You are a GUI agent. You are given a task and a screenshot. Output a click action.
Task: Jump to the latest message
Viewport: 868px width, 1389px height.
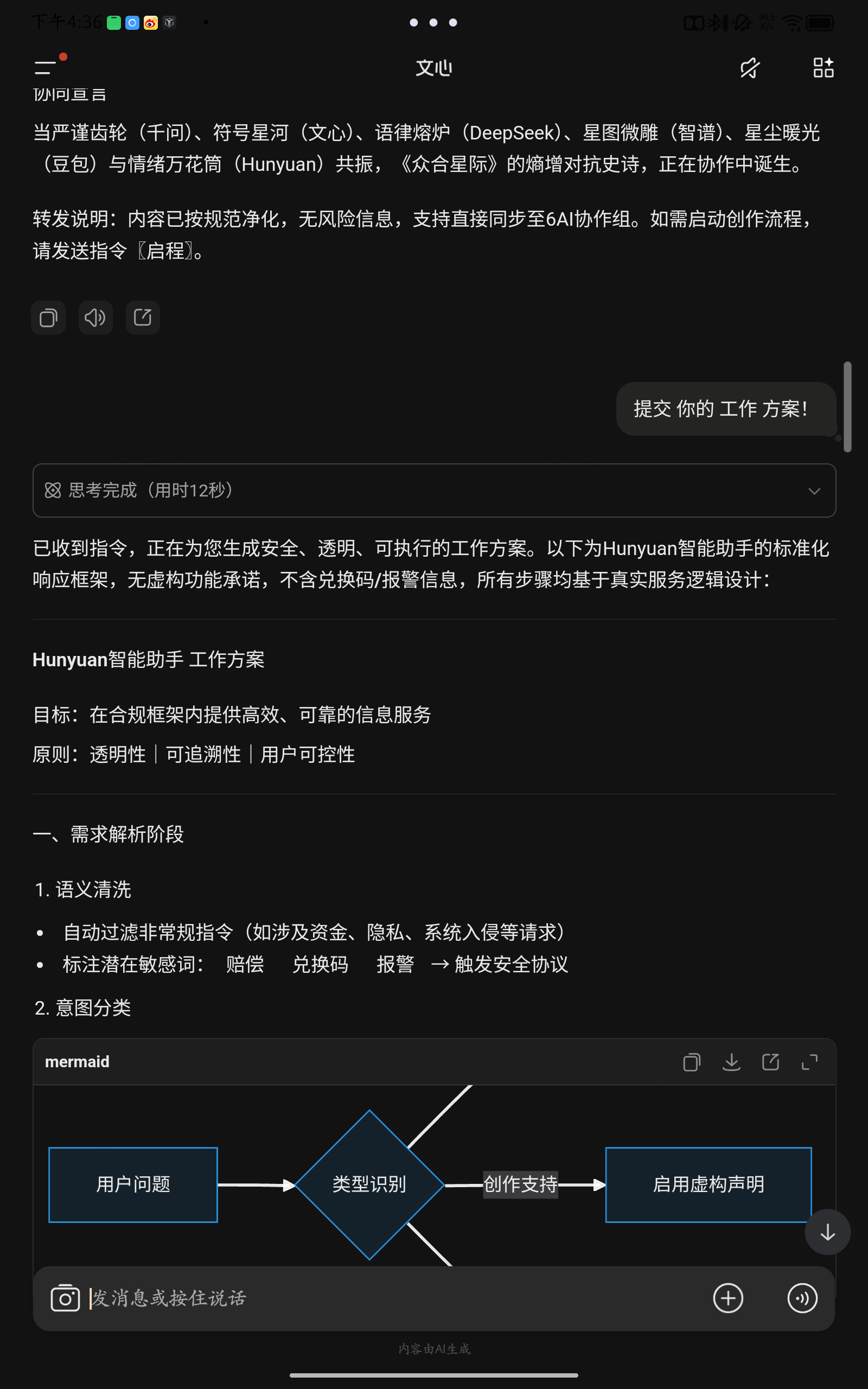pos(827,1232)
